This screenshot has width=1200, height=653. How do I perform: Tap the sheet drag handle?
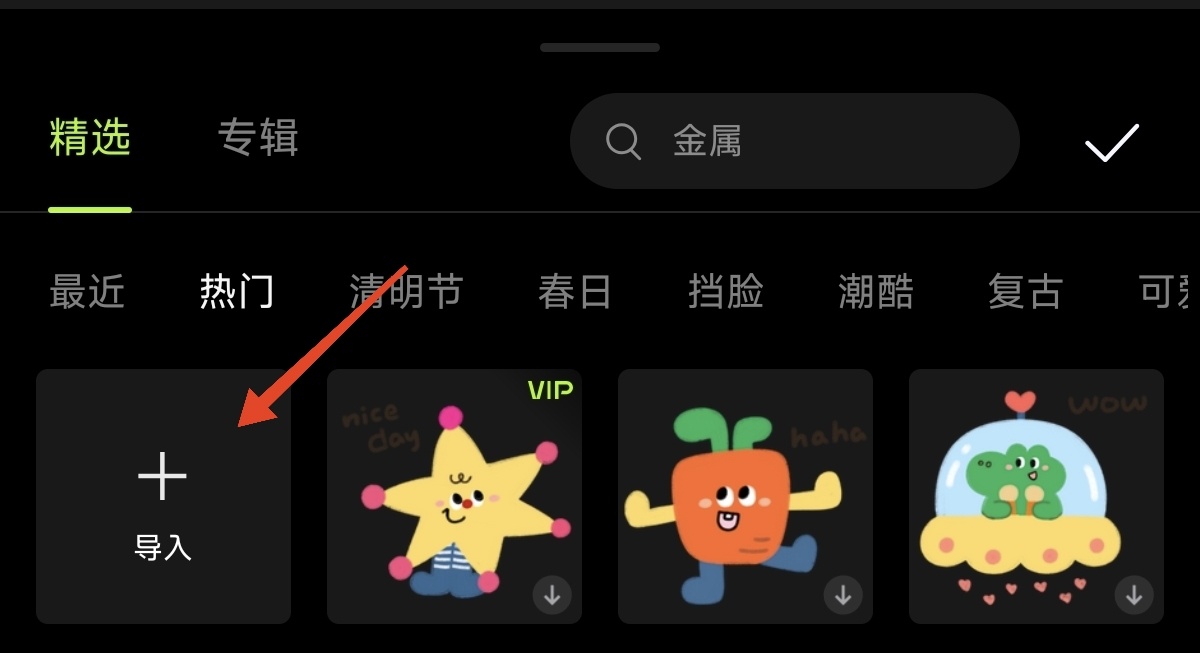600,47
